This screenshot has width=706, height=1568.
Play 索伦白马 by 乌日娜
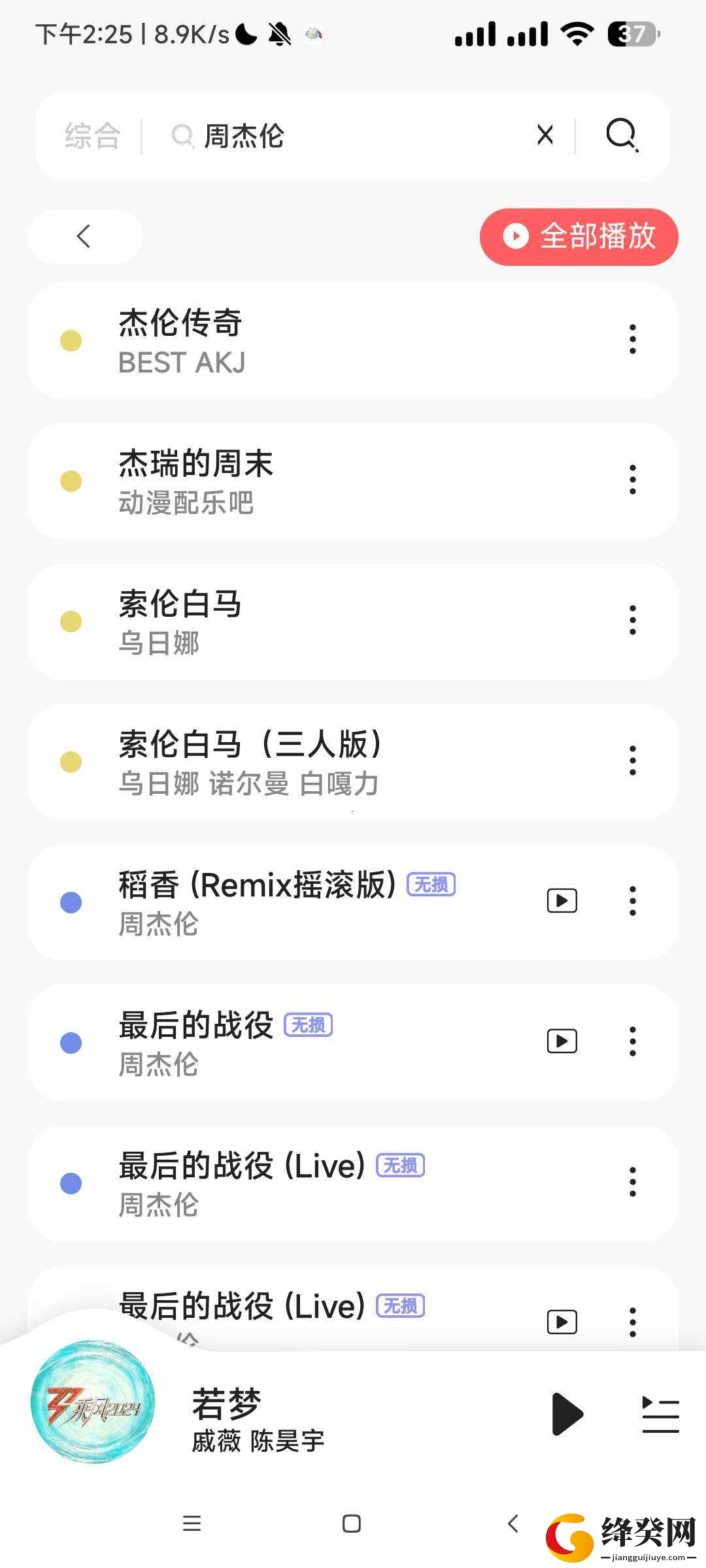pyautogui.click(x=353, y=621)
